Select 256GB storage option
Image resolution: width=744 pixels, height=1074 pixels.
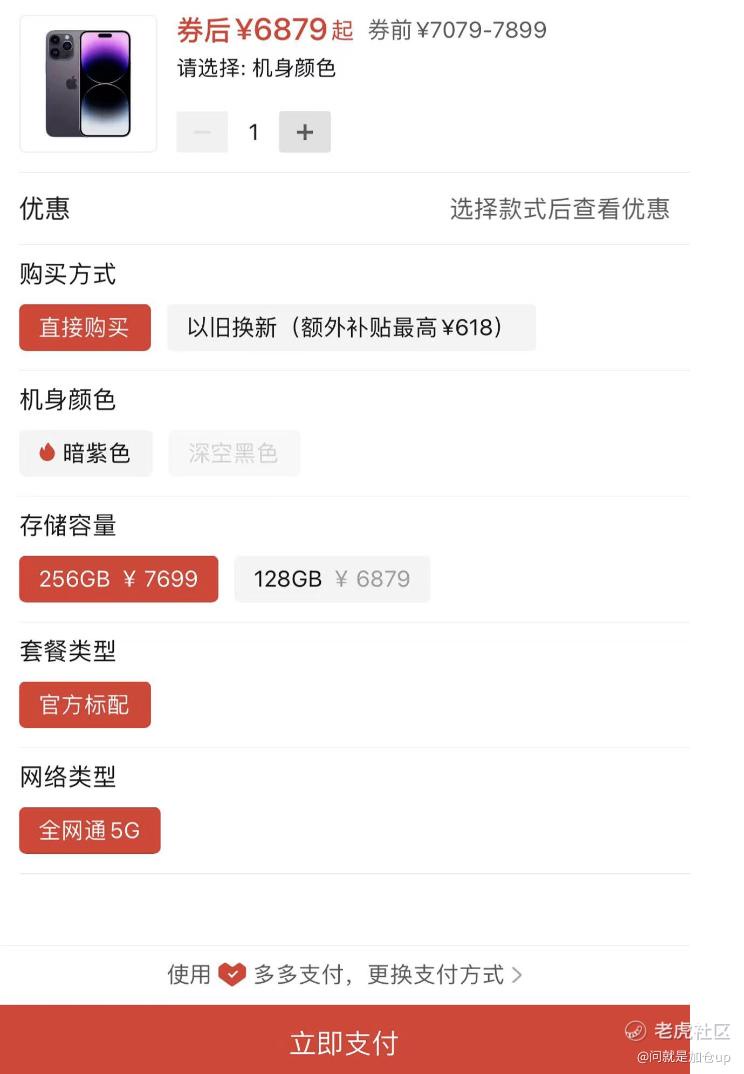[x=118, y=579]
